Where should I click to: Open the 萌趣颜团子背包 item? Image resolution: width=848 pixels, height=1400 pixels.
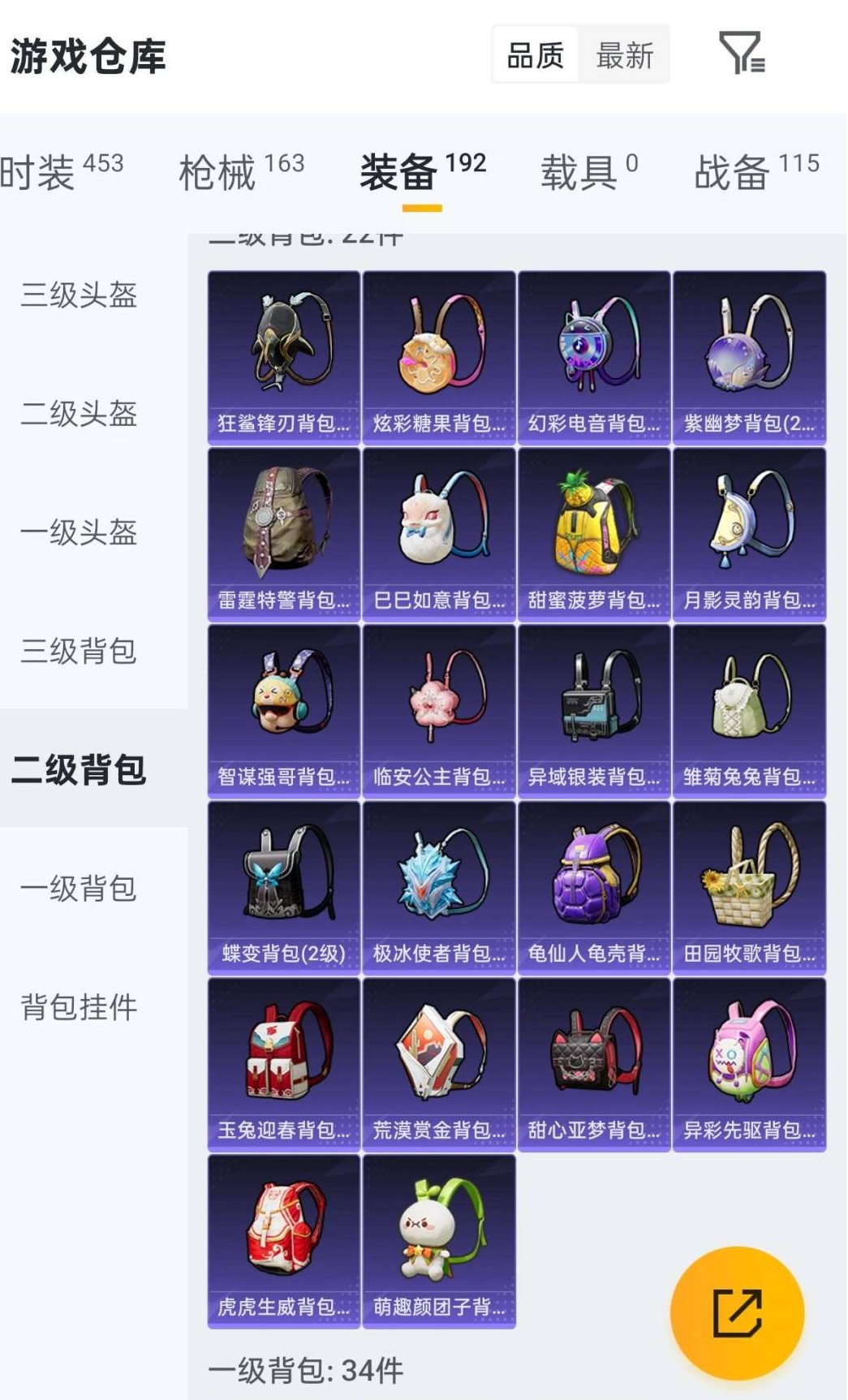click(437, 1238)
